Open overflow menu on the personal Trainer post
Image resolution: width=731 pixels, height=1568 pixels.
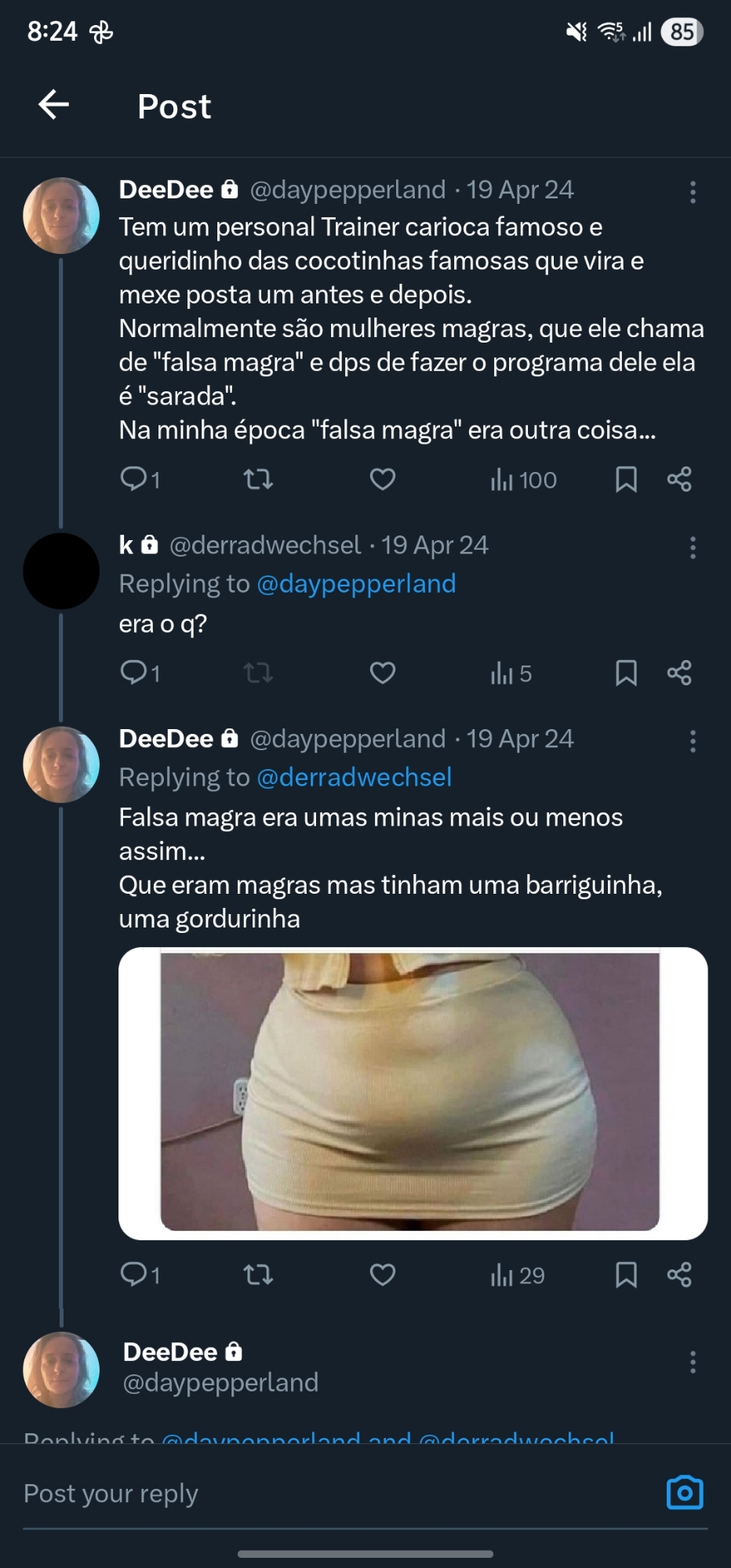pyautogui.click(x=693, y=192)
